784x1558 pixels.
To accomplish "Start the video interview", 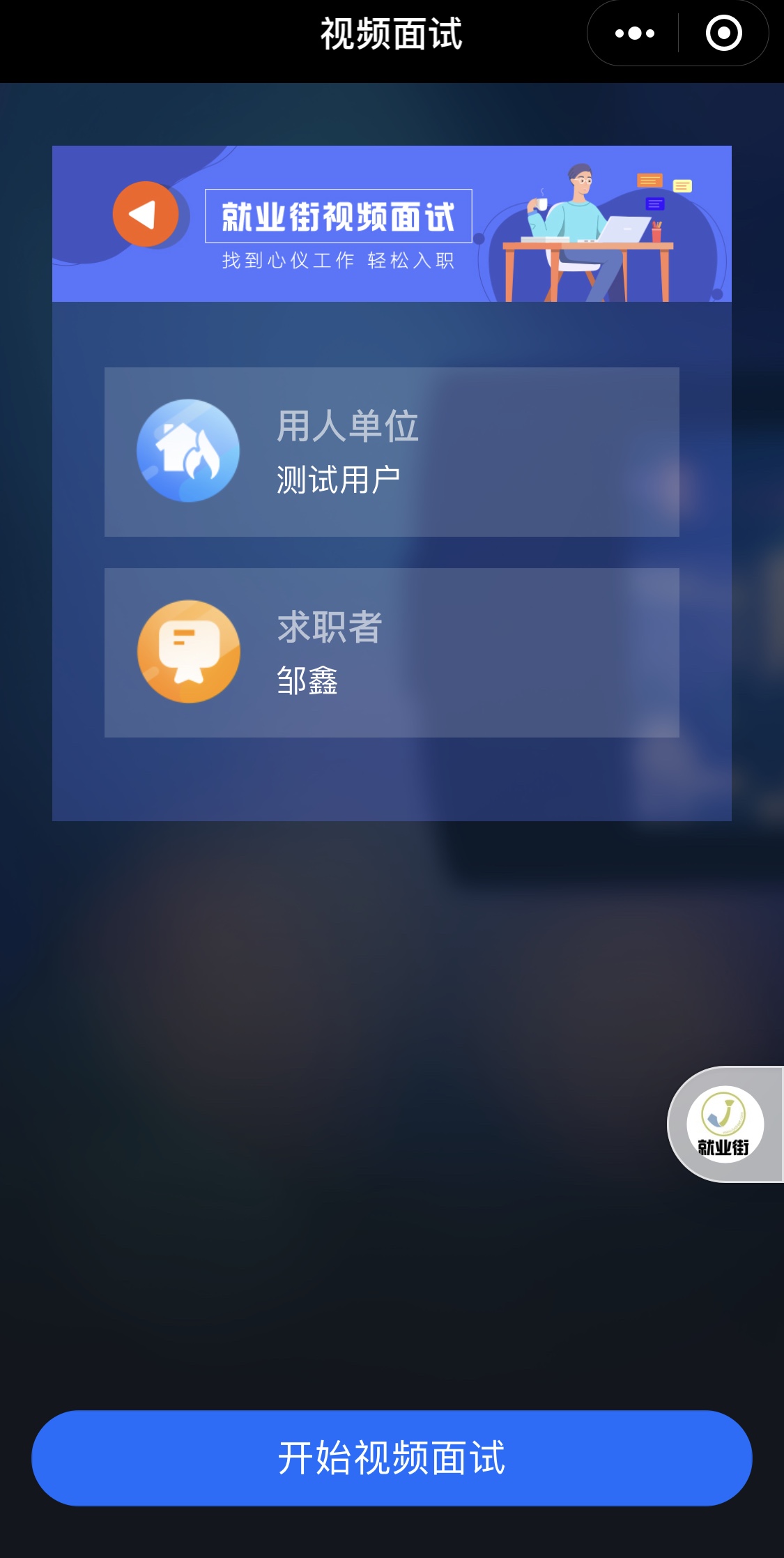I will [392, 1458].
